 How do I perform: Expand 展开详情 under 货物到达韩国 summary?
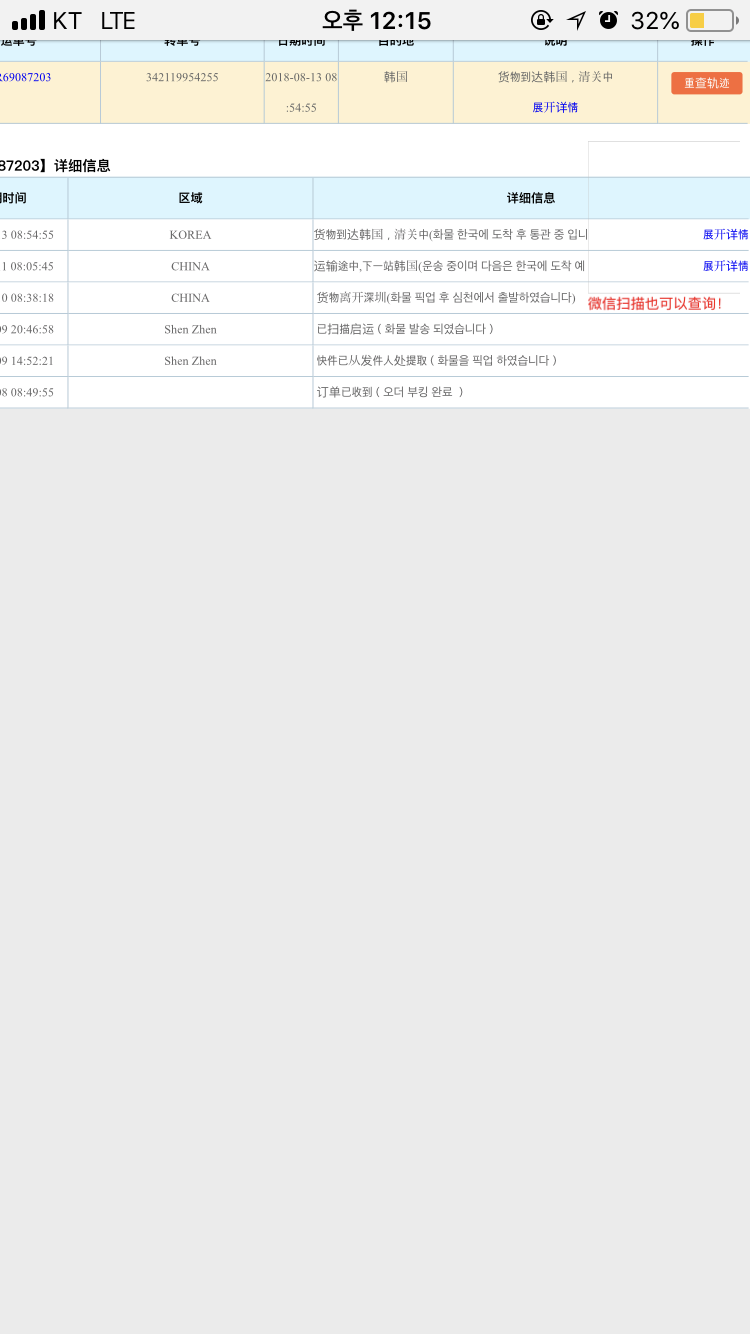pyautogui.click(x=555, y=107)
